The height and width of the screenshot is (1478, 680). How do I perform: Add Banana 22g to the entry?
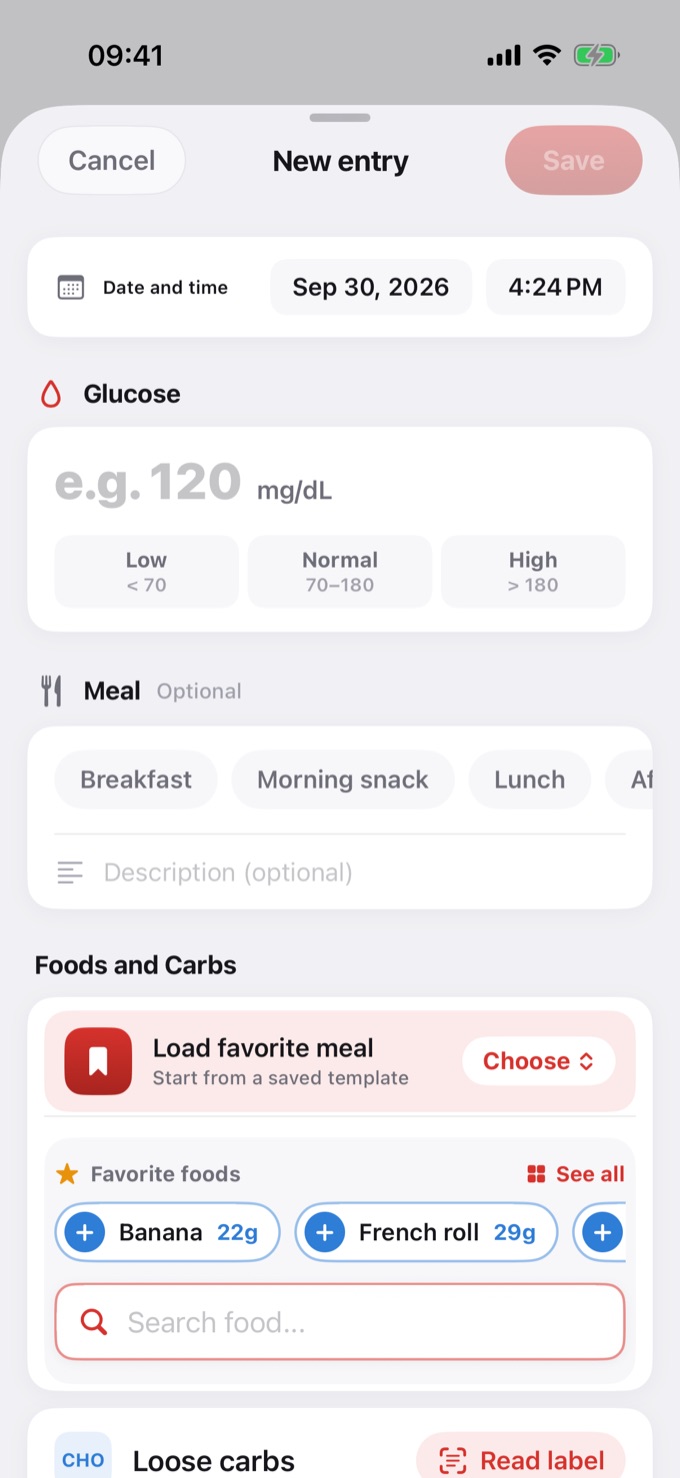click(167, 1233)
